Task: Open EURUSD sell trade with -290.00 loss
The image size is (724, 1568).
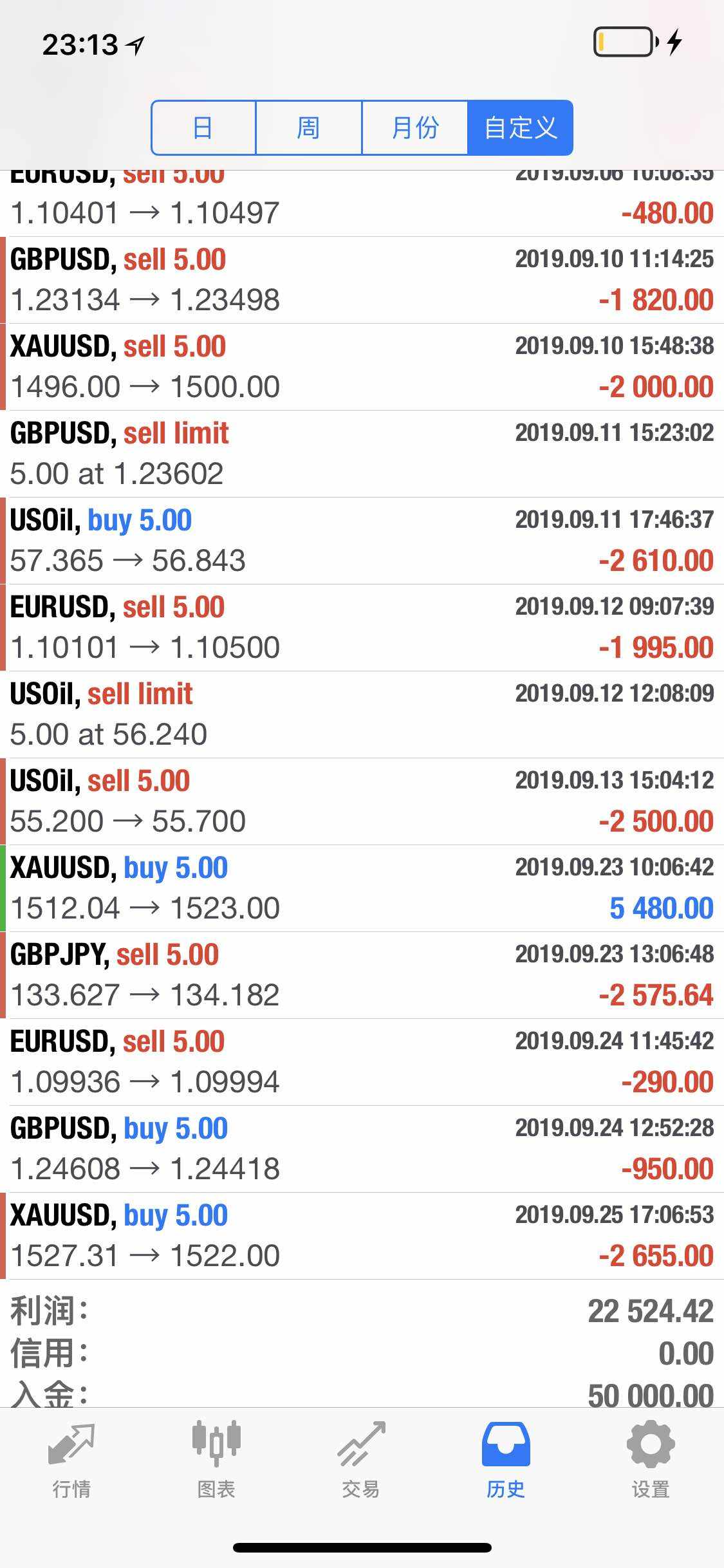Action: pyautogui.click(x=362, y=1062)
